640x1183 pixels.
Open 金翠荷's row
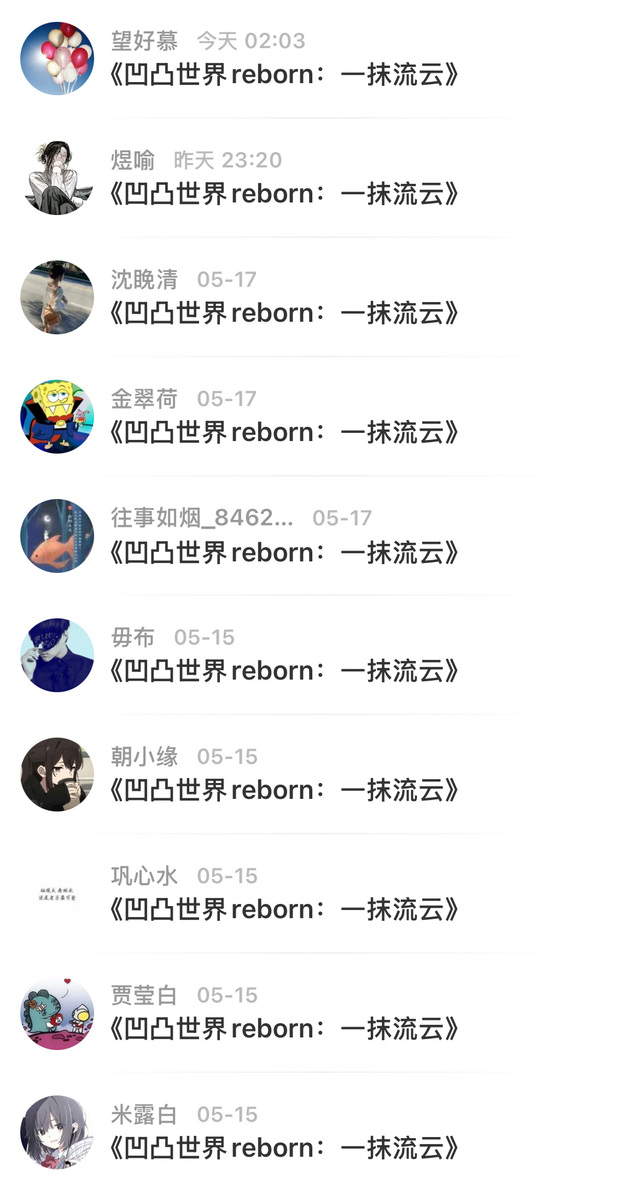tap(284, 432)
